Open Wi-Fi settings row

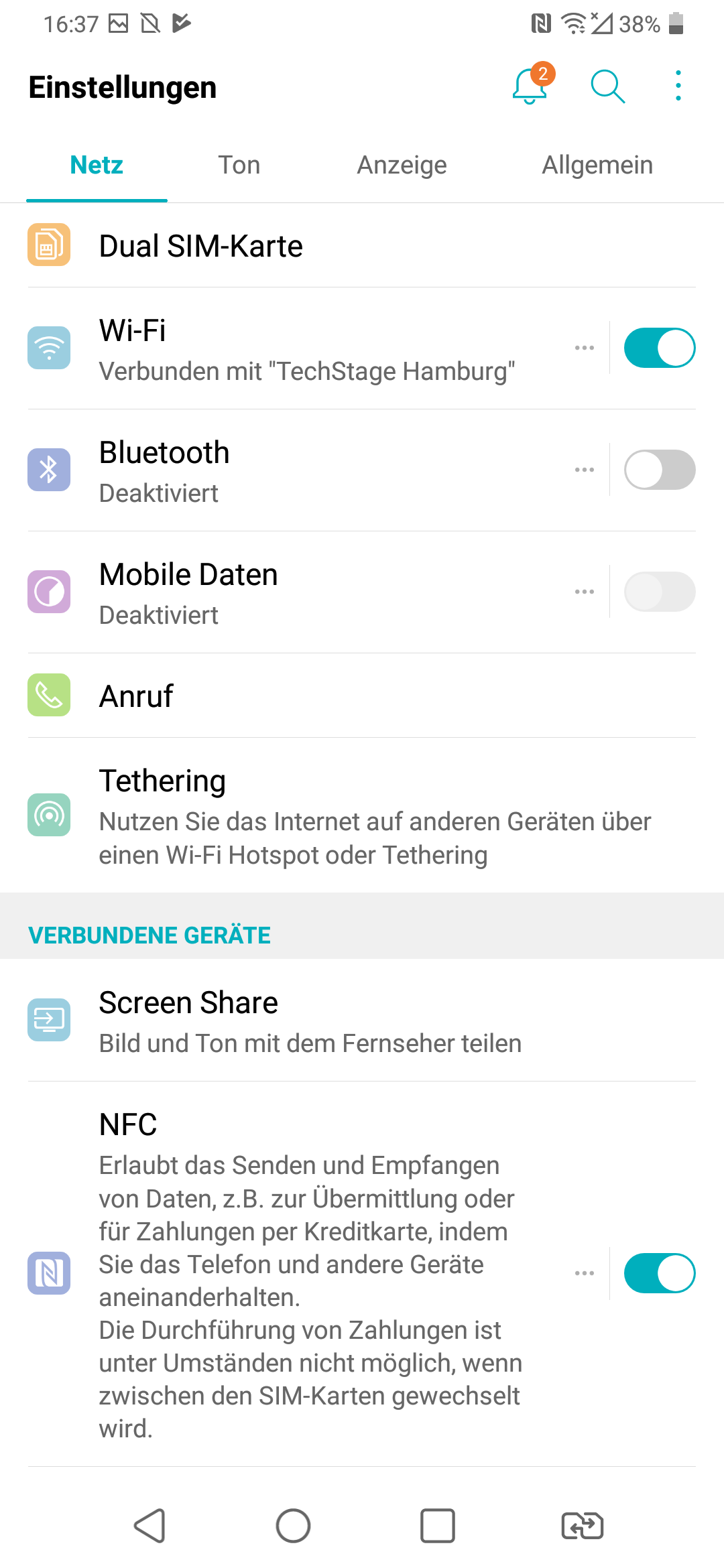coord(302,349)
